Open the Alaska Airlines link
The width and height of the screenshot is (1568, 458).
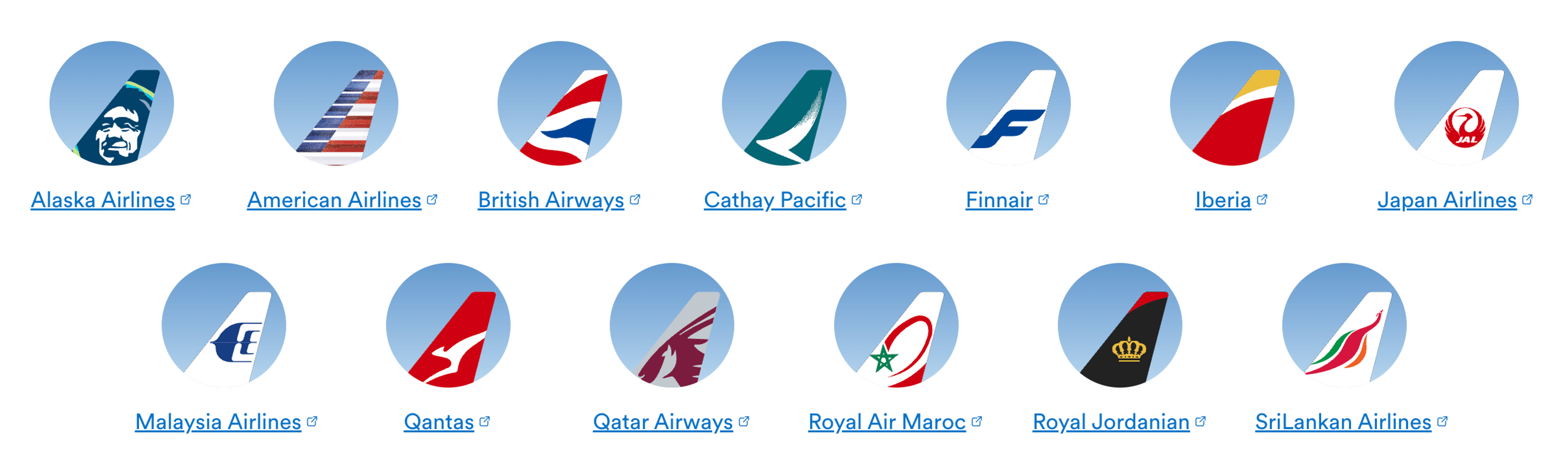[x=103, y=200]
